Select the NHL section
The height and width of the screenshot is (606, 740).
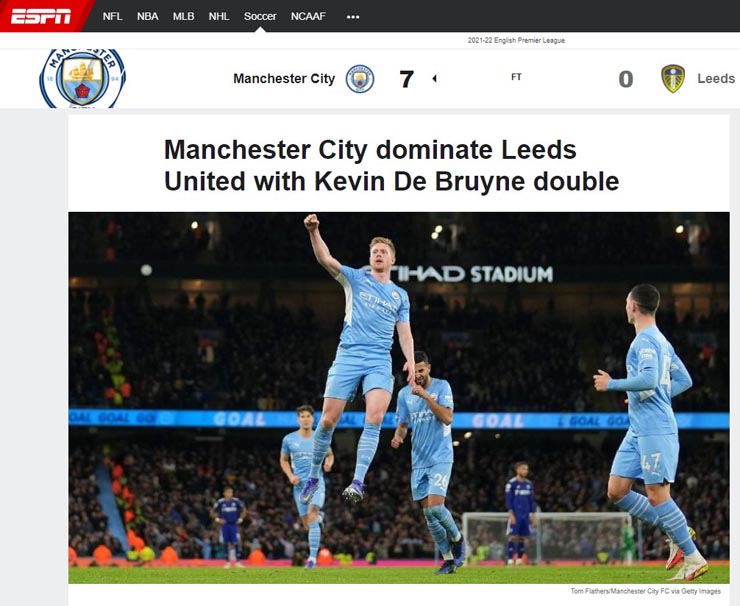coord(218,16)
